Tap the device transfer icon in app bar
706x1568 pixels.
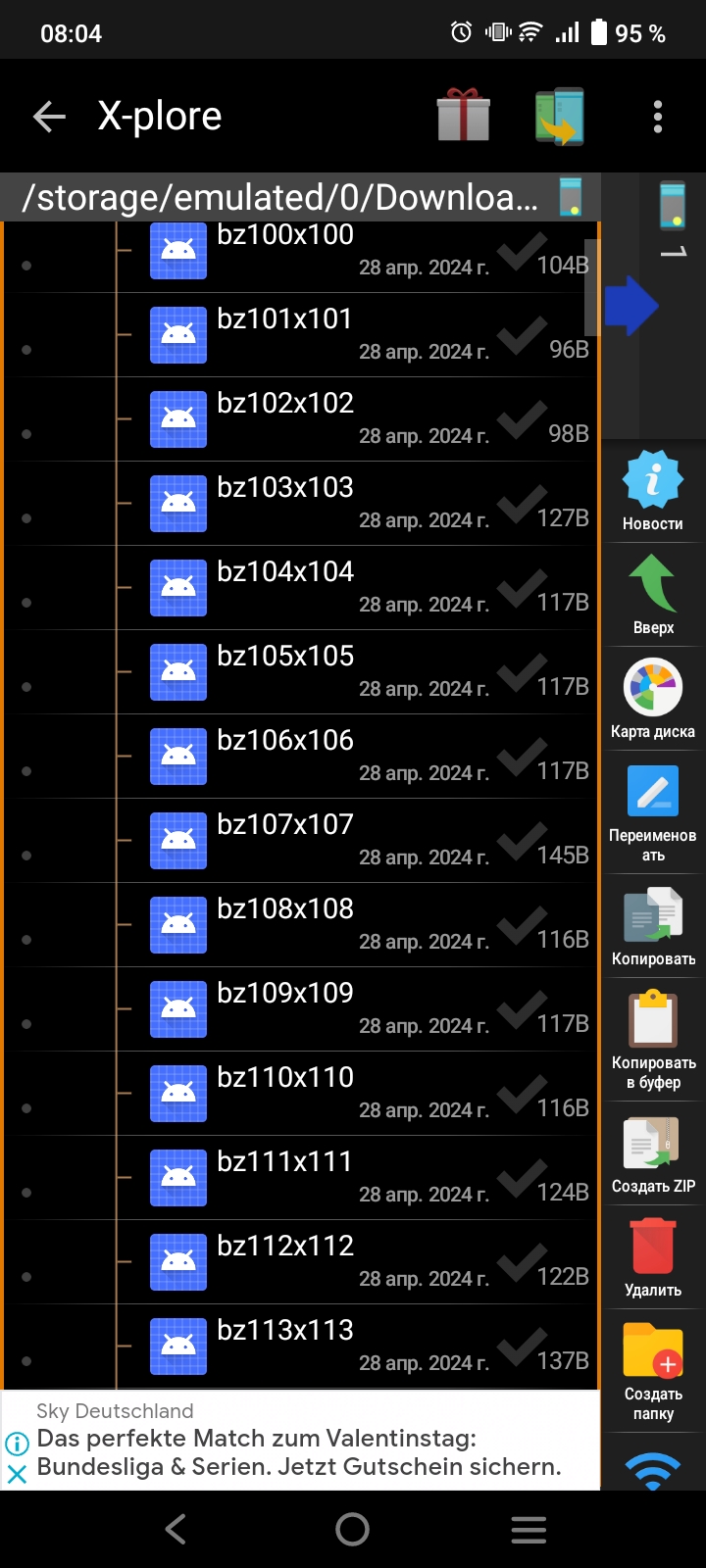(x=560, y=117)
